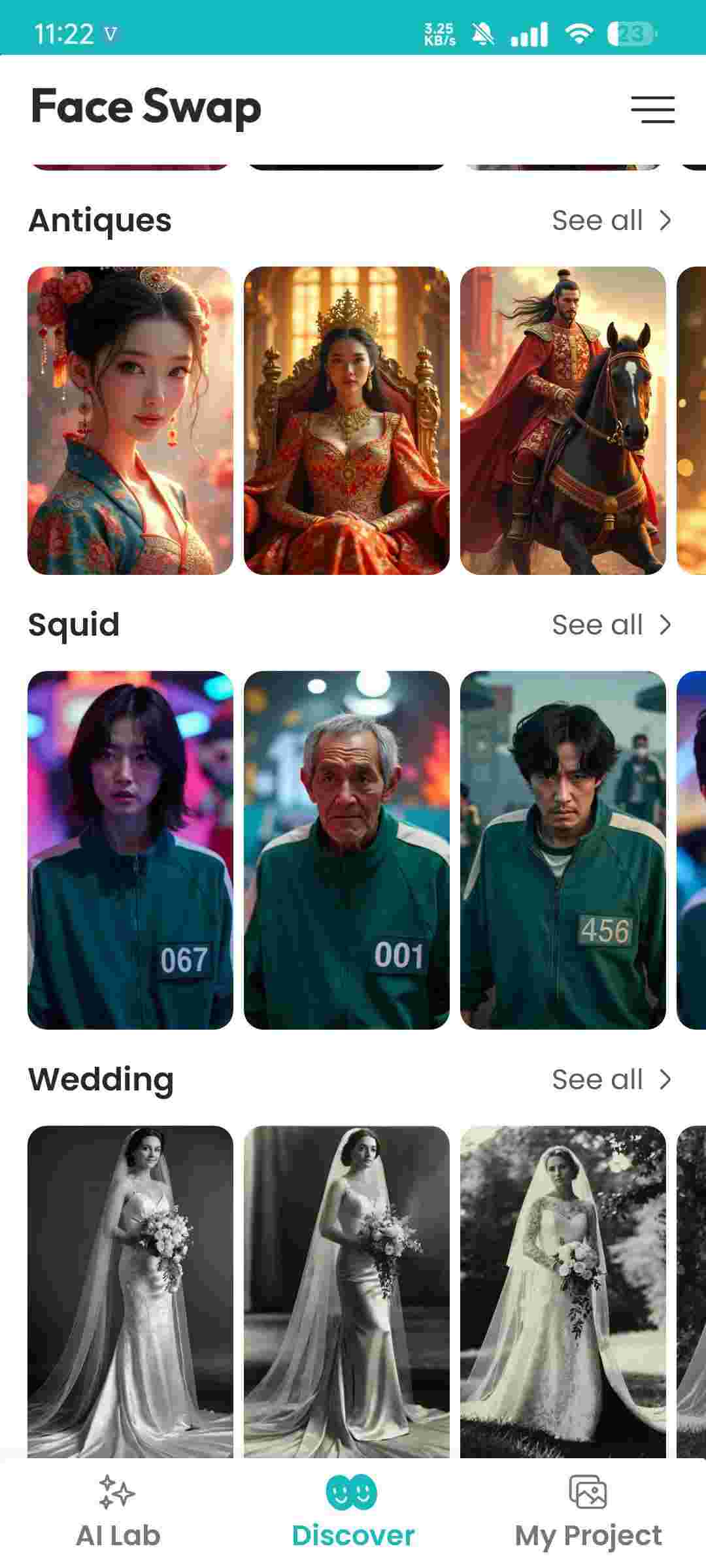See all Wedding templates
Viewport: 706px width, 1568px height.
click(x=611, y=1080)
